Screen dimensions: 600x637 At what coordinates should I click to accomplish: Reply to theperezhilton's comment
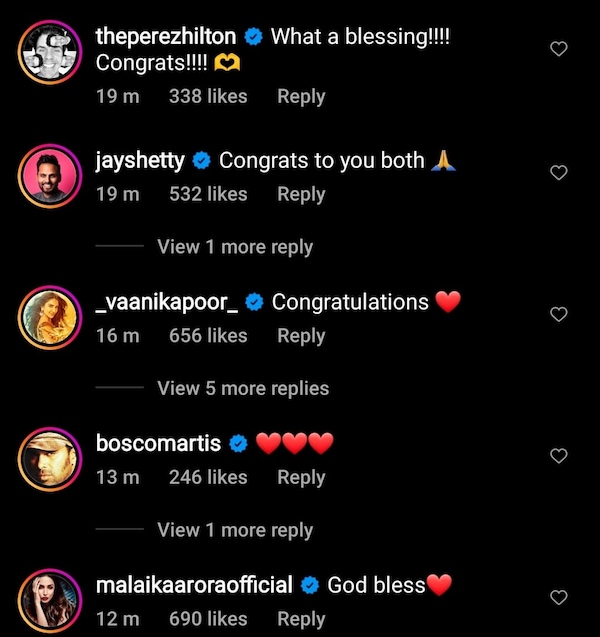click(x=301, y=96)
